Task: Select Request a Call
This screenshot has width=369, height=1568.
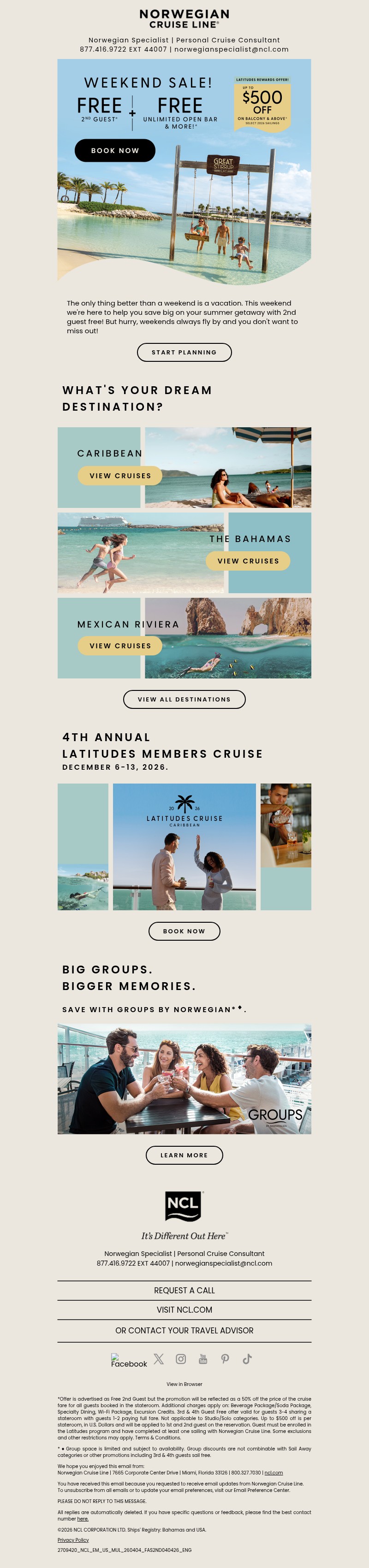Action: coord(184,1291)
